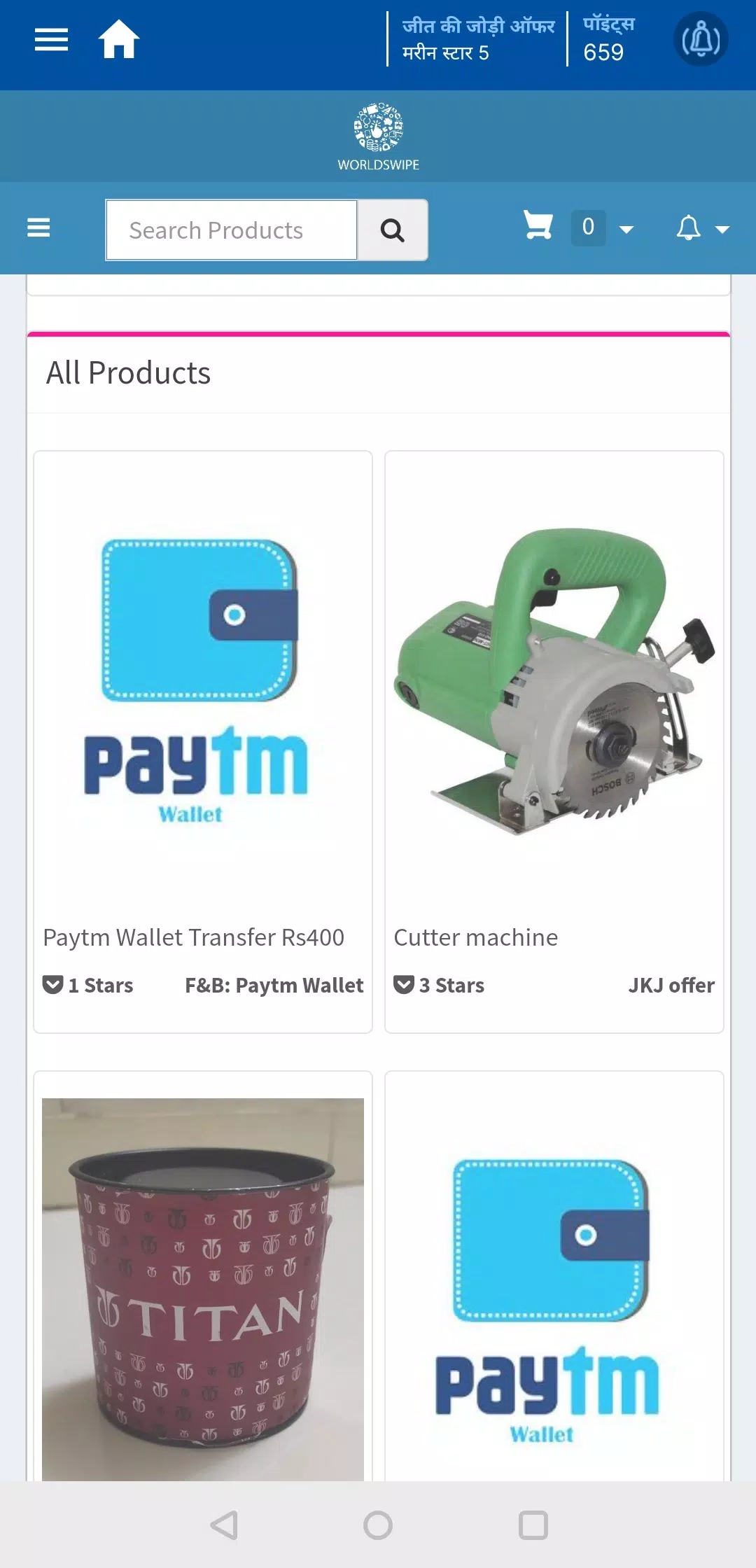Open the Worldswipe side menu beside search
The width and height of the screenshot is (756, 1568).
[x=38, y=227]
